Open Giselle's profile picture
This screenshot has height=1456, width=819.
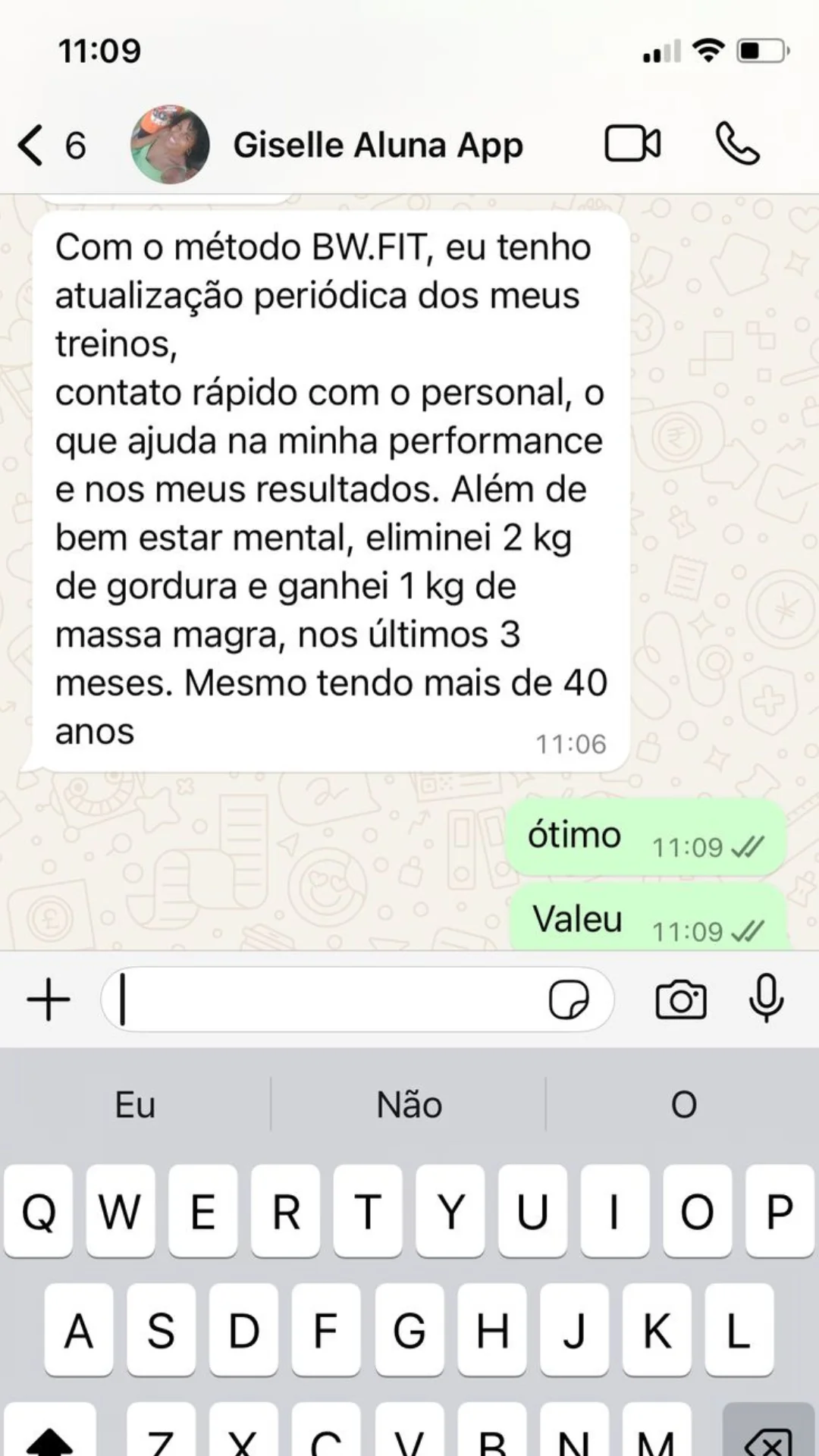pos(171,146)
